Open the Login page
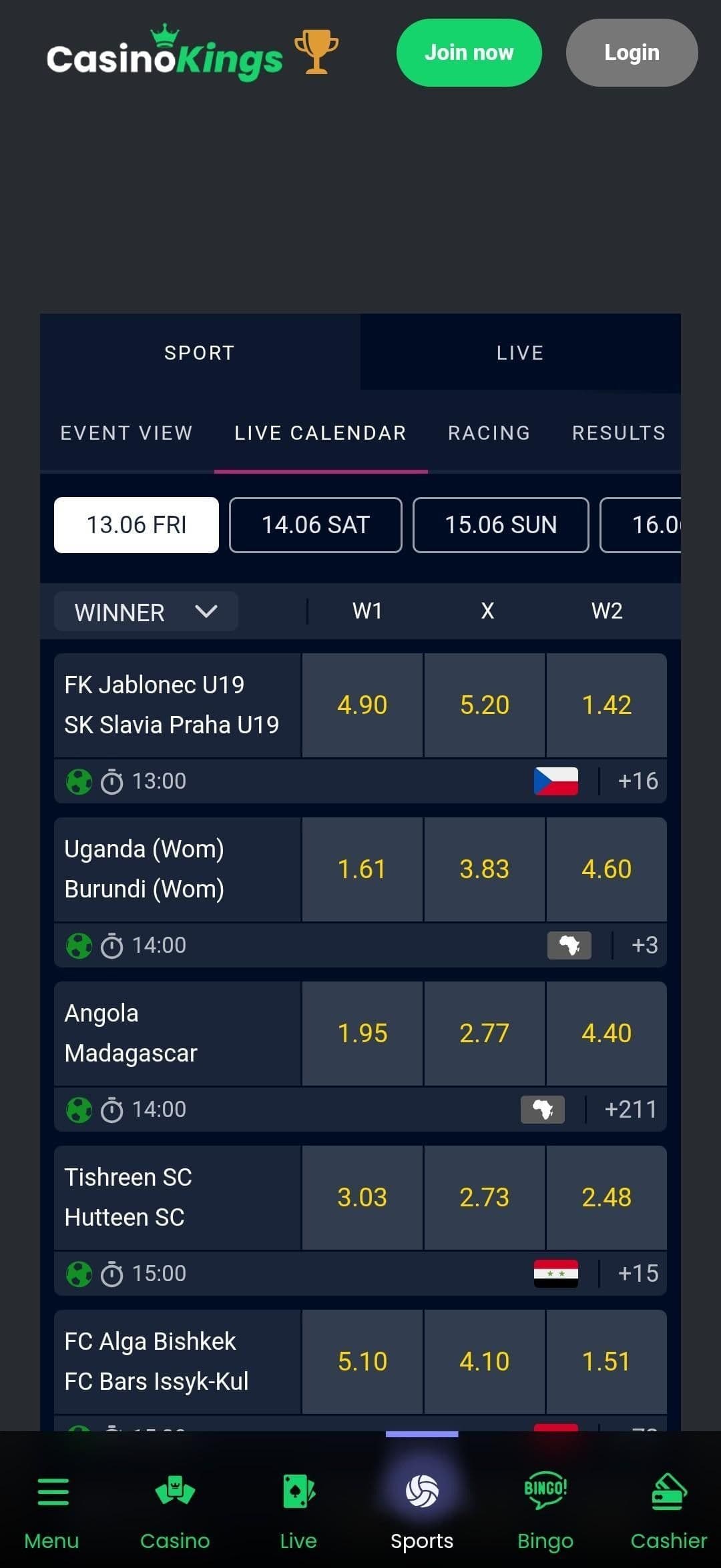 (632, 53)
